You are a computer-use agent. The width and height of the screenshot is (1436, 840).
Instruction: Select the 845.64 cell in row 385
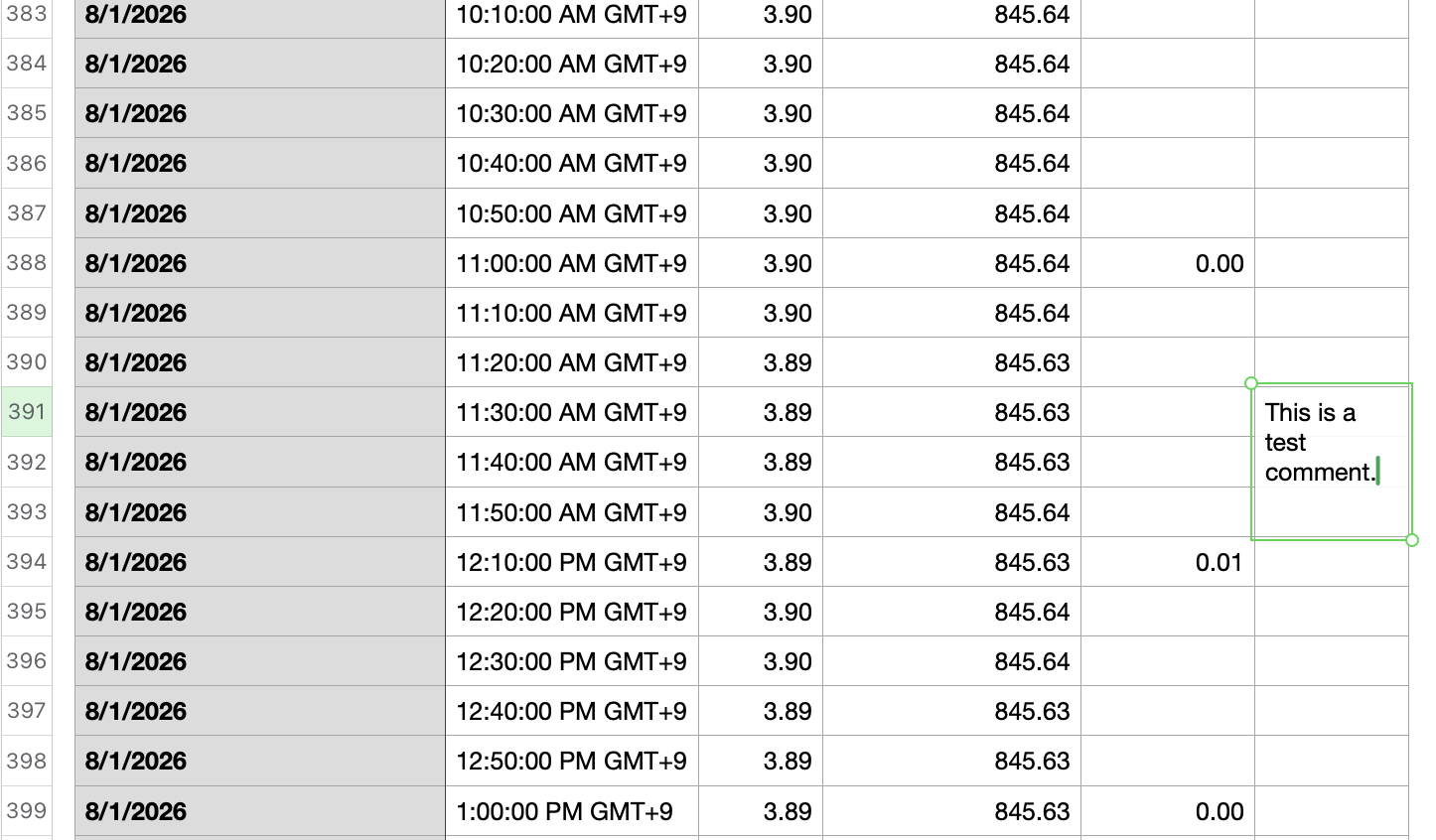pyautogui.click(x=952, y=113)
